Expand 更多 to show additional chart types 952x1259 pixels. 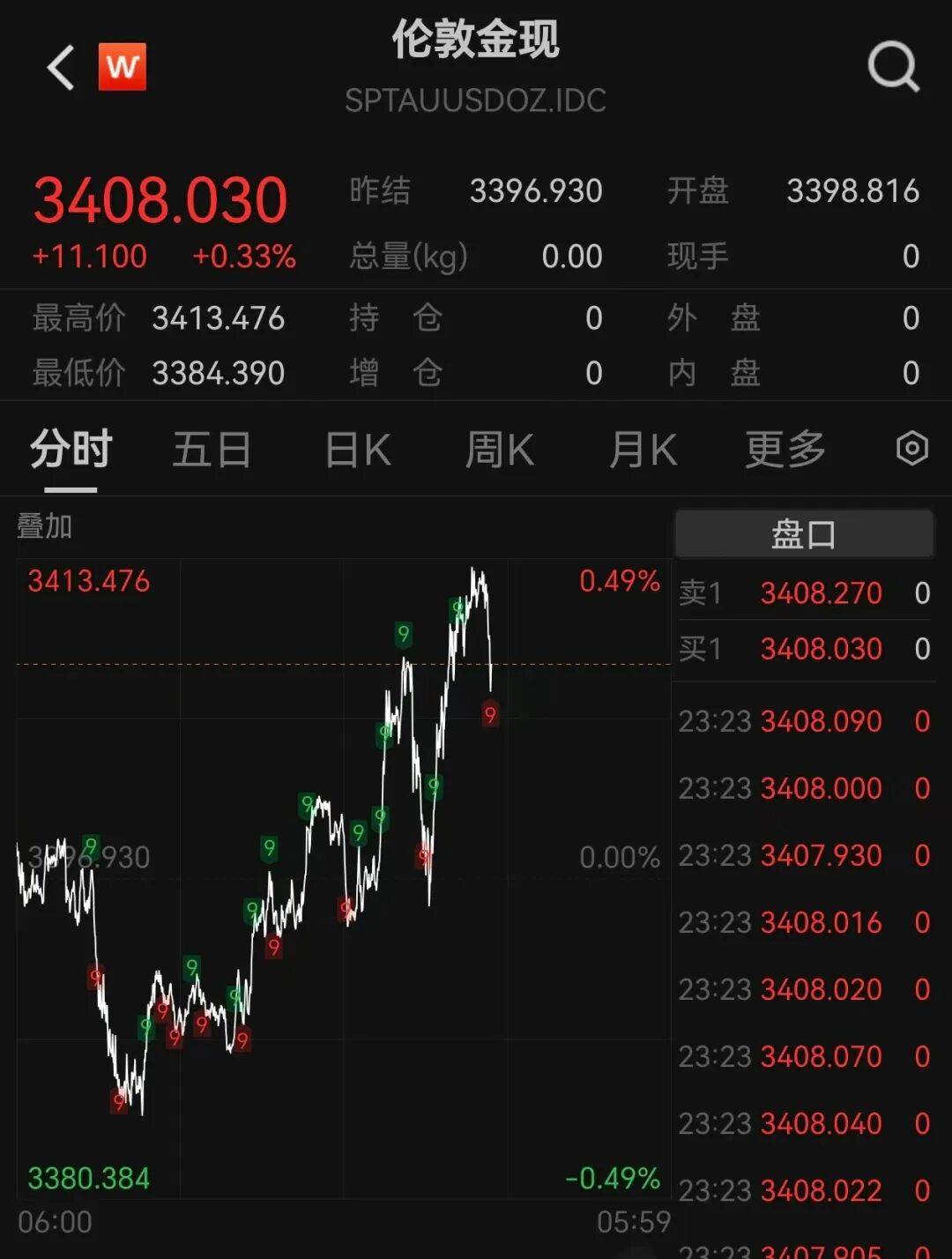[783, 449]
